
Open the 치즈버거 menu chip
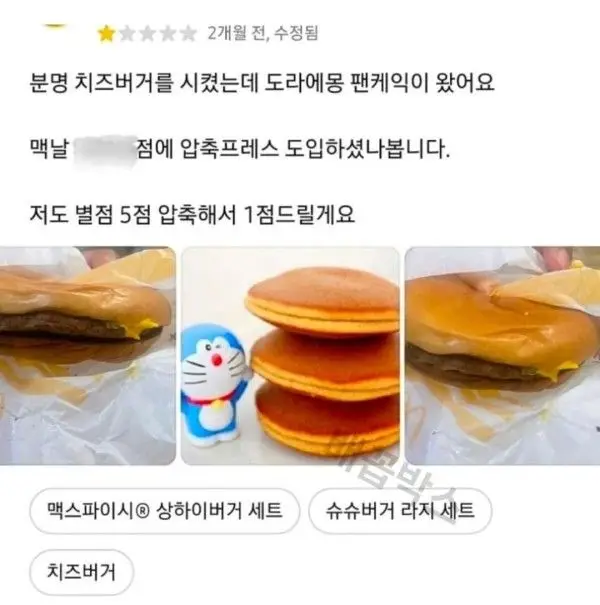coord(82,572)
